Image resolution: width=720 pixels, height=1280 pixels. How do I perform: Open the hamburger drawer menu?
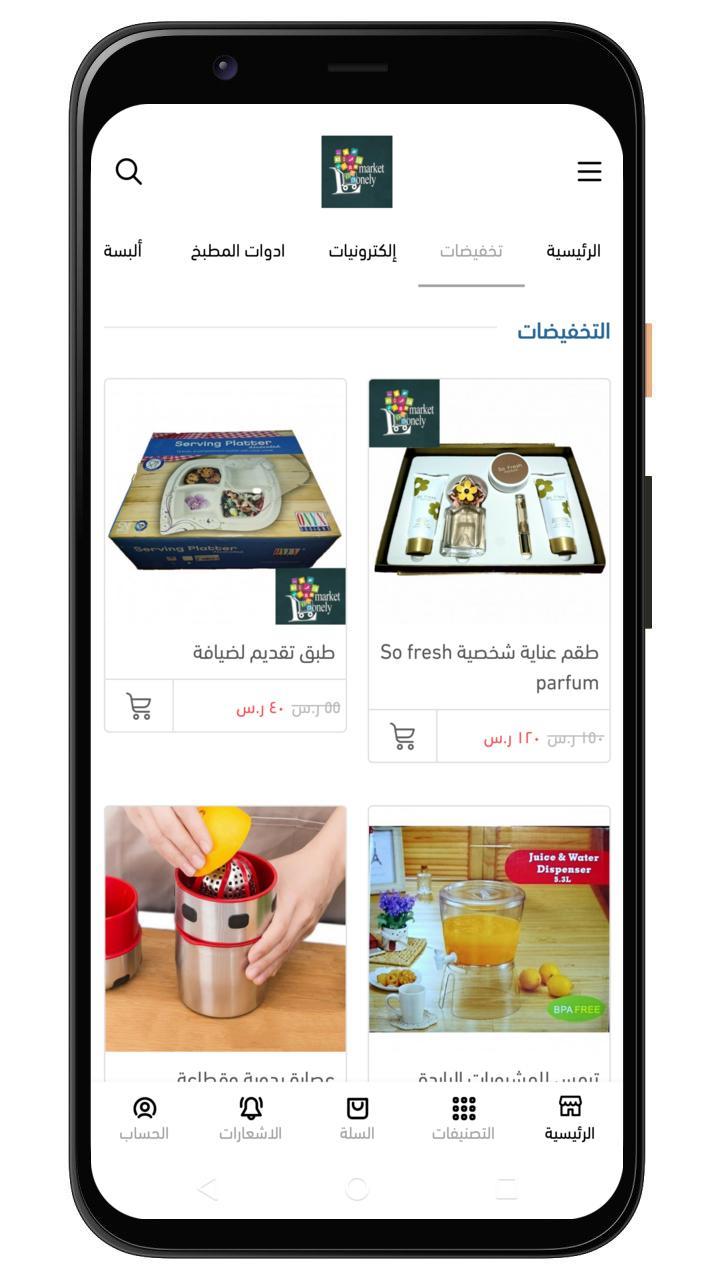589,171
